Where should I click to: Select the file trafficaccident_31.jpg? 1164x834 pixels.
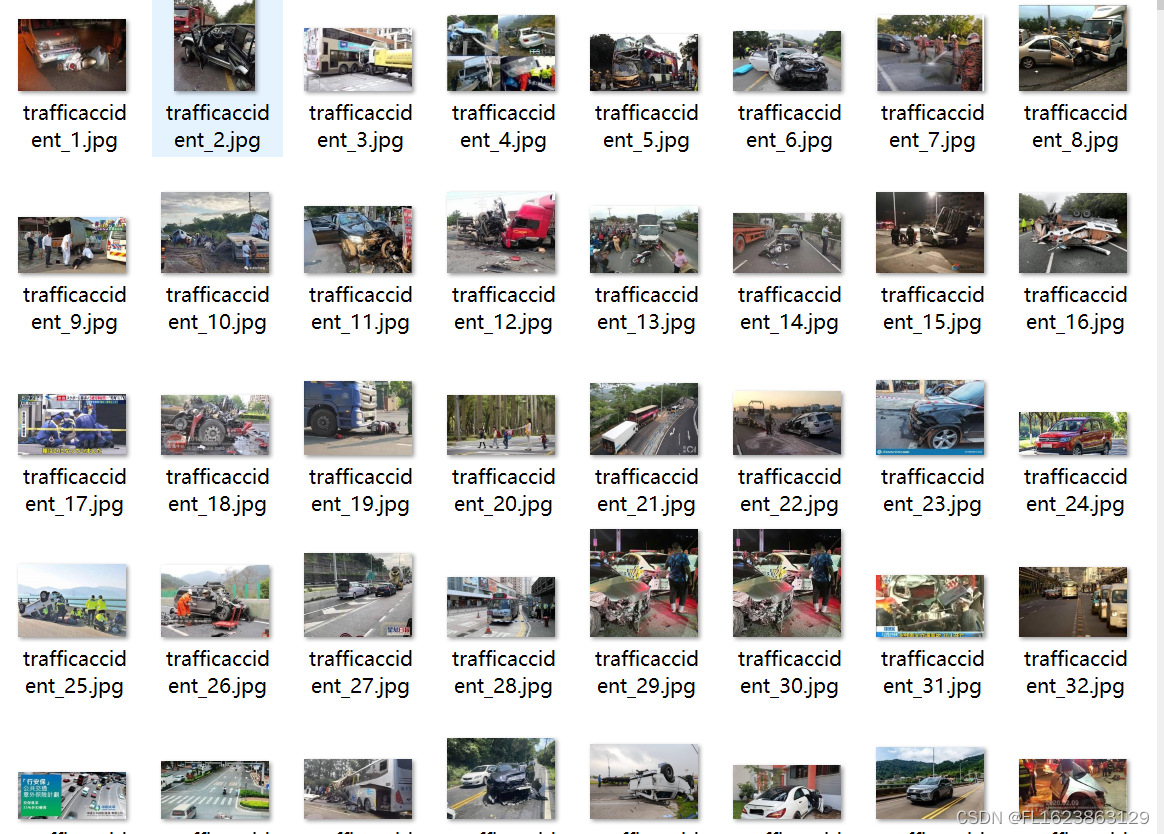930,606
